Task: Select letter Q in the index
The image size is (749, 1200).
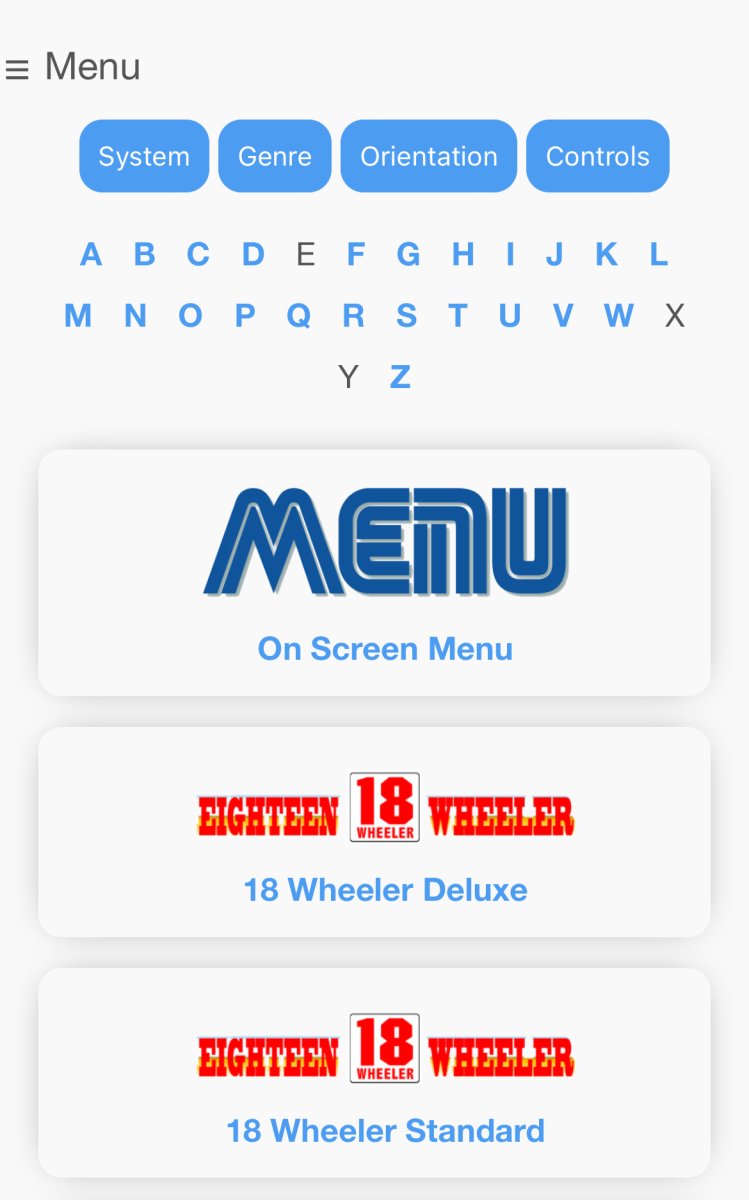Action: point(298,316)
